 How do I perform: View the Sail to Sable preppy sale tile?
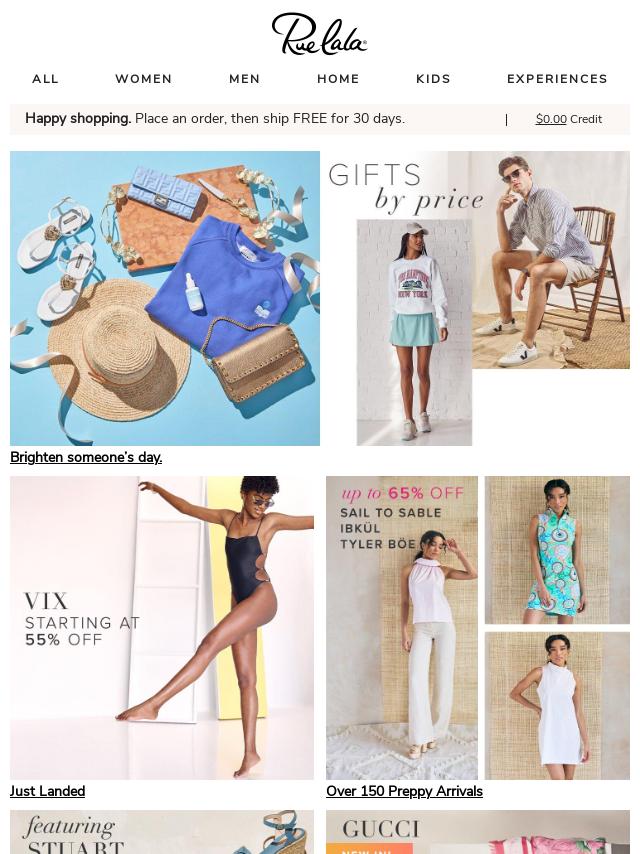click(478, 627)
